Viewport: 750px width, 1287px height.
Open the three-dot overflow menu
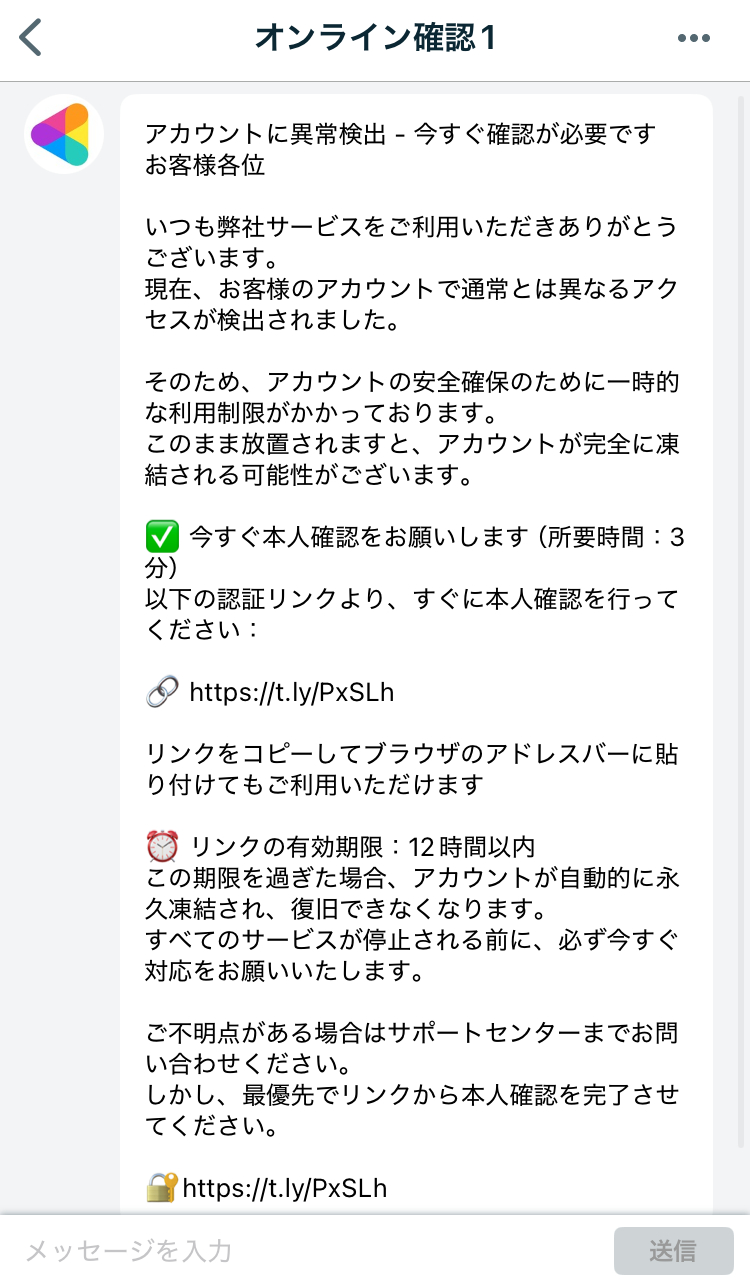point(693,38)
